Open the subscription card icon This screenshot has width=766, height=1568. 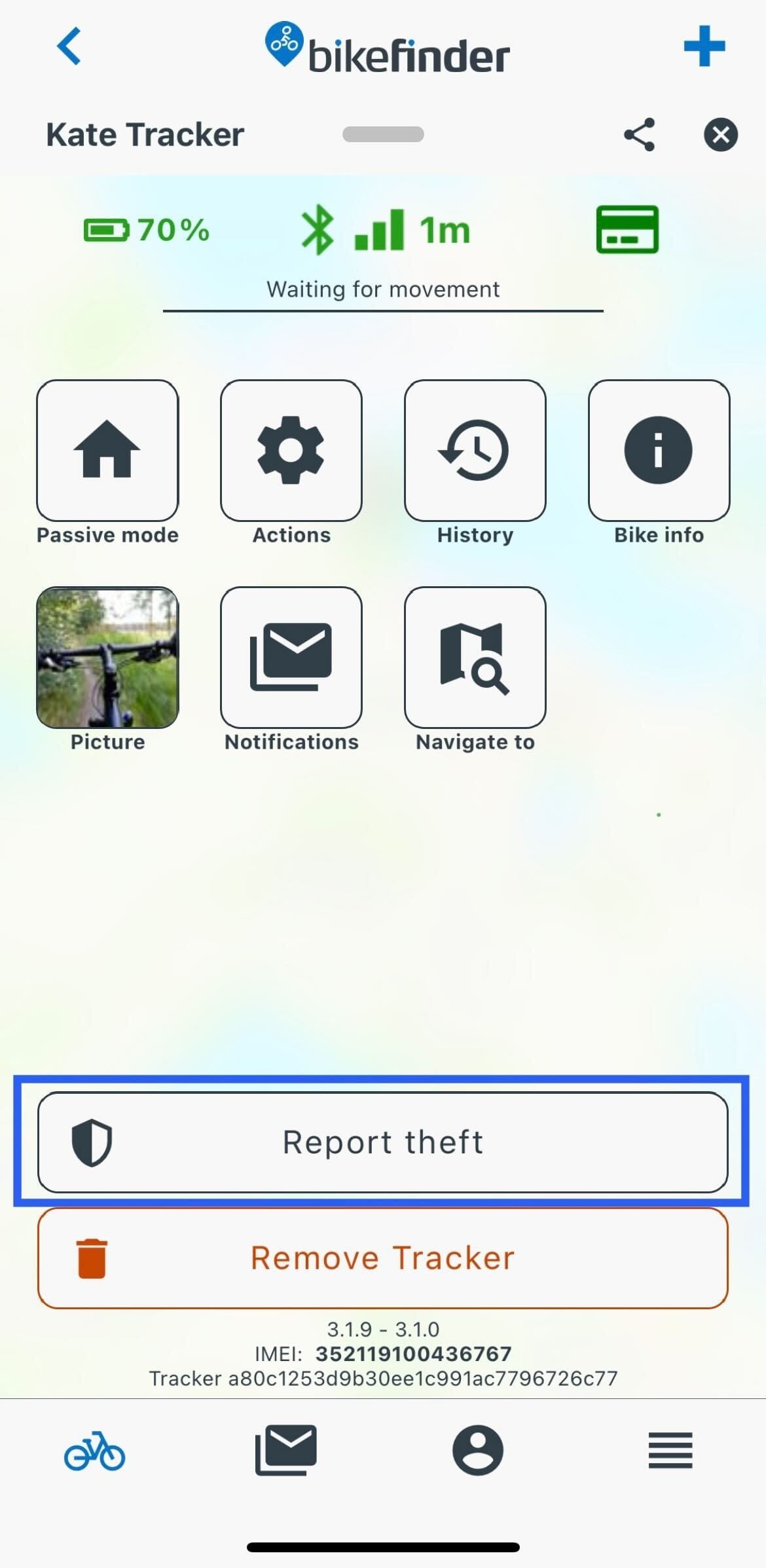(627, 229)
